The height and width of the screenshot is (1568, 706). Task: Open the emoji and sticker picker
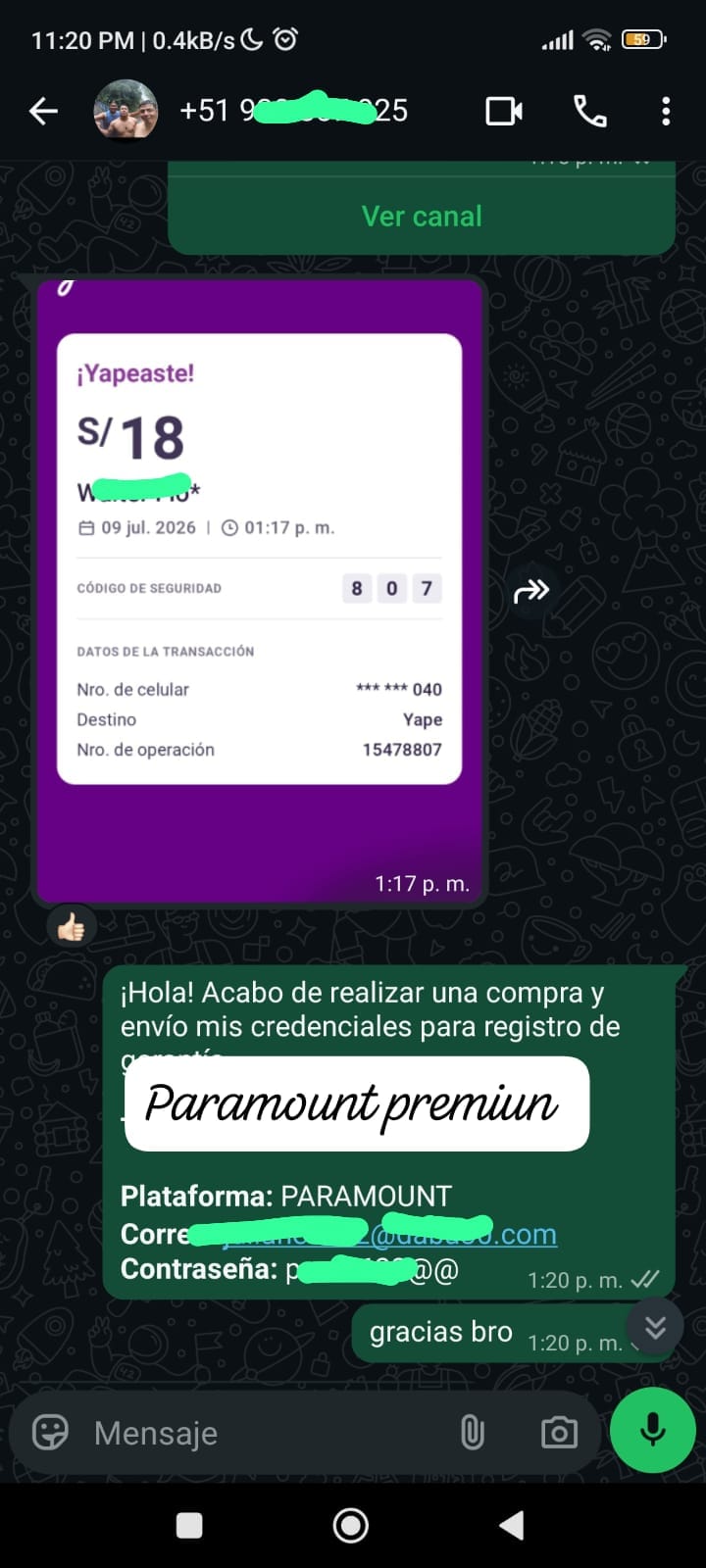50,1433
